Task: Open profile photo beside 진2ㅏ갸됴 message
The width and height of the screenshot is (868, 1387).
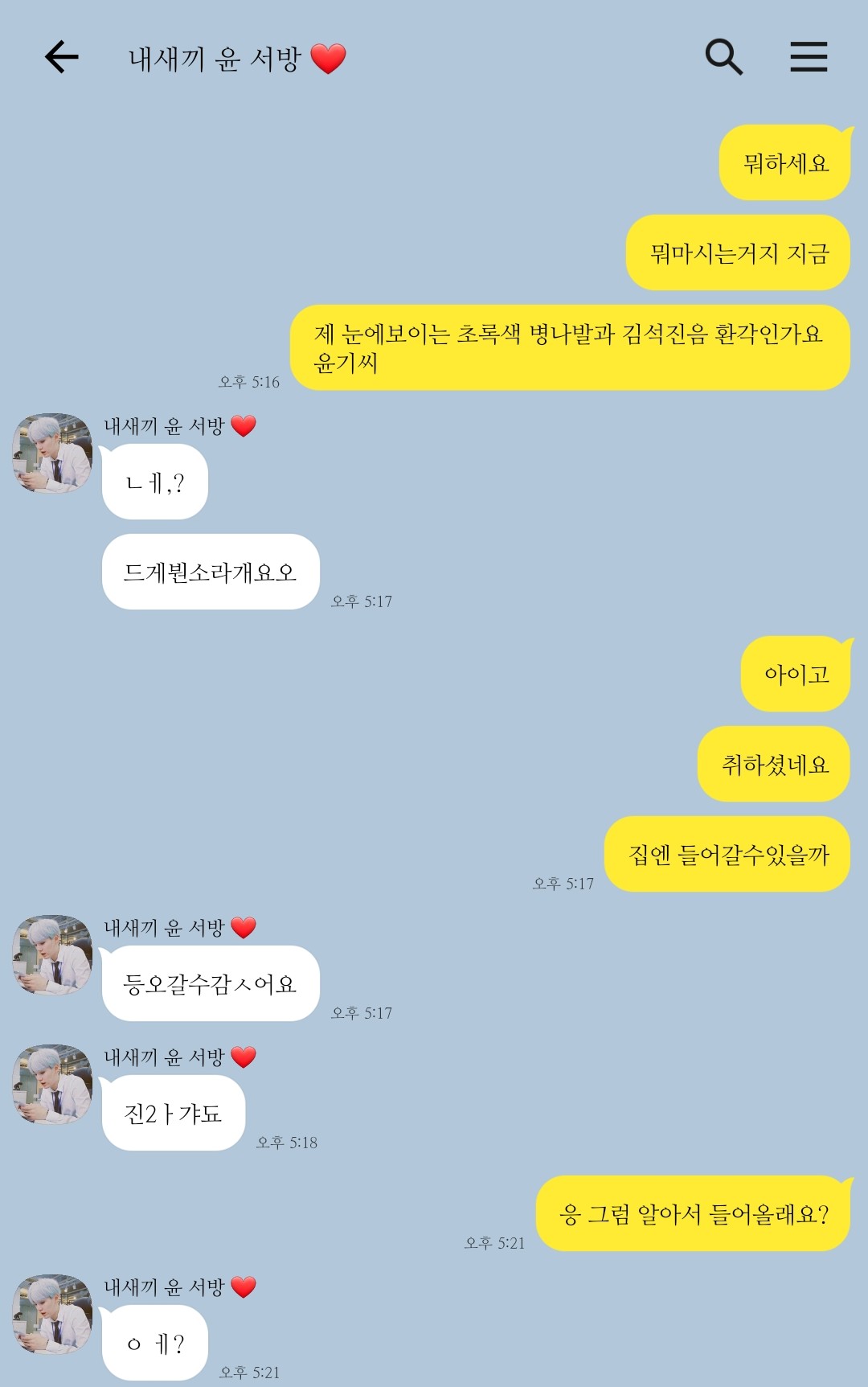Action: (52, 1084)
